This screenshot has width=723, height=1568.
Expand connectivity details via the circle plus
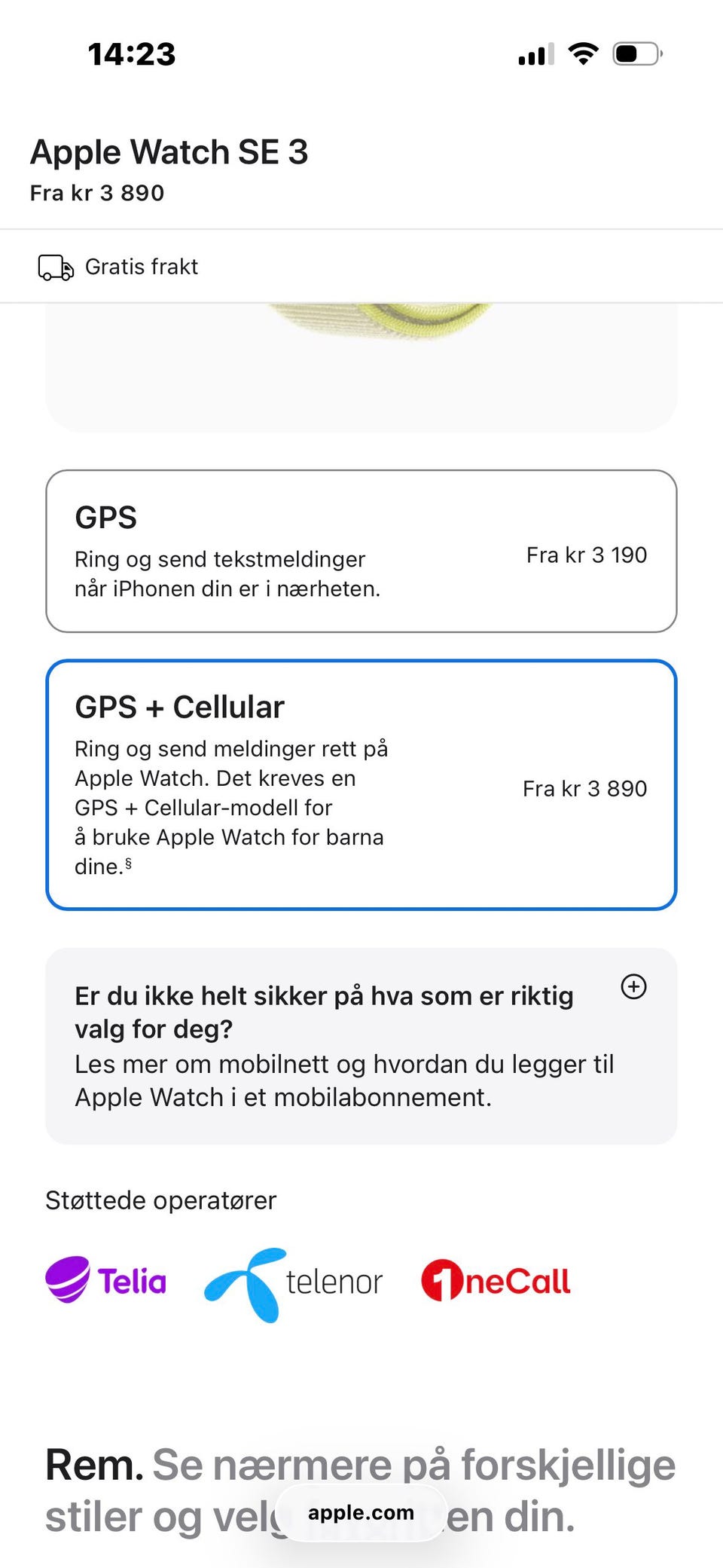pos(634,986)
